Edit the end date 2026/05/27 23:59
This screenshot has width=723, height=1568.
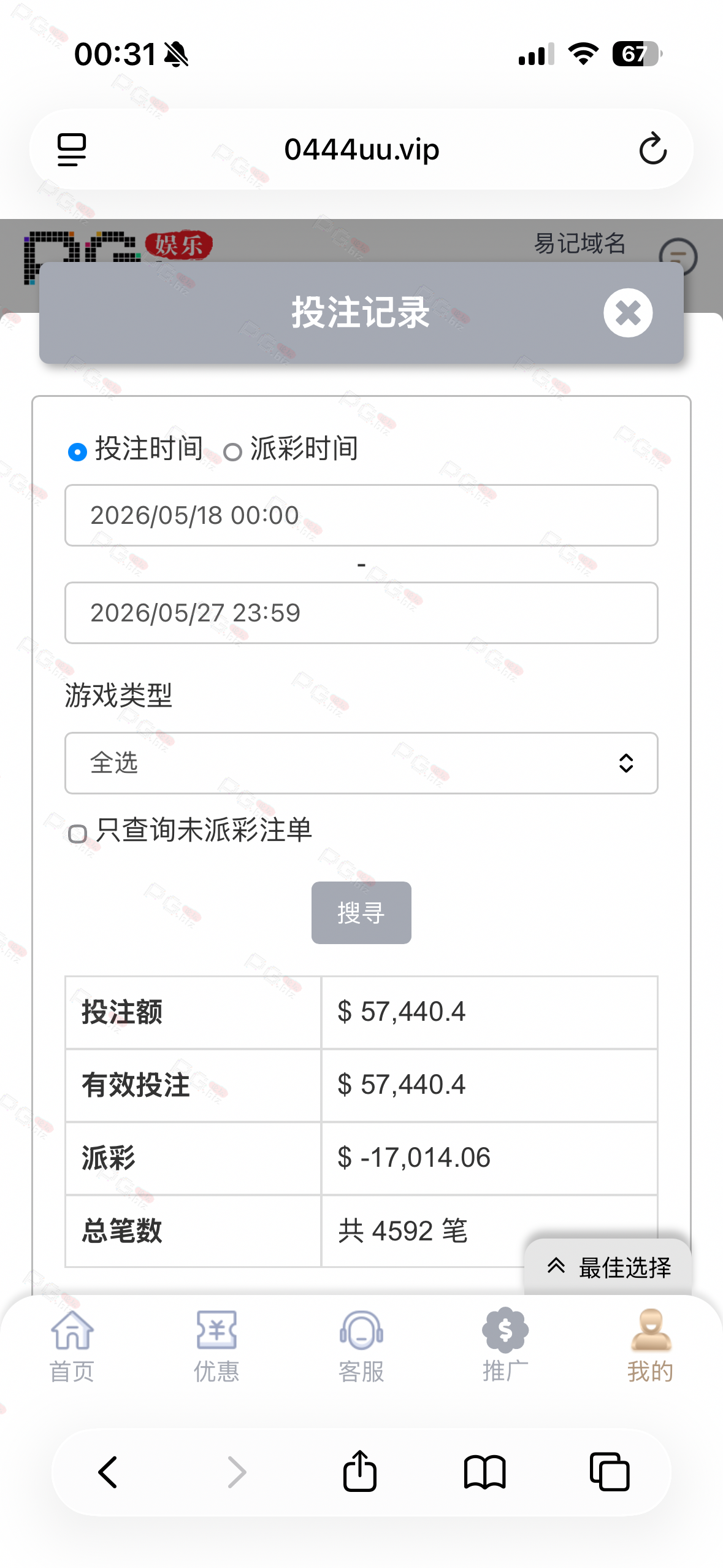361,613
